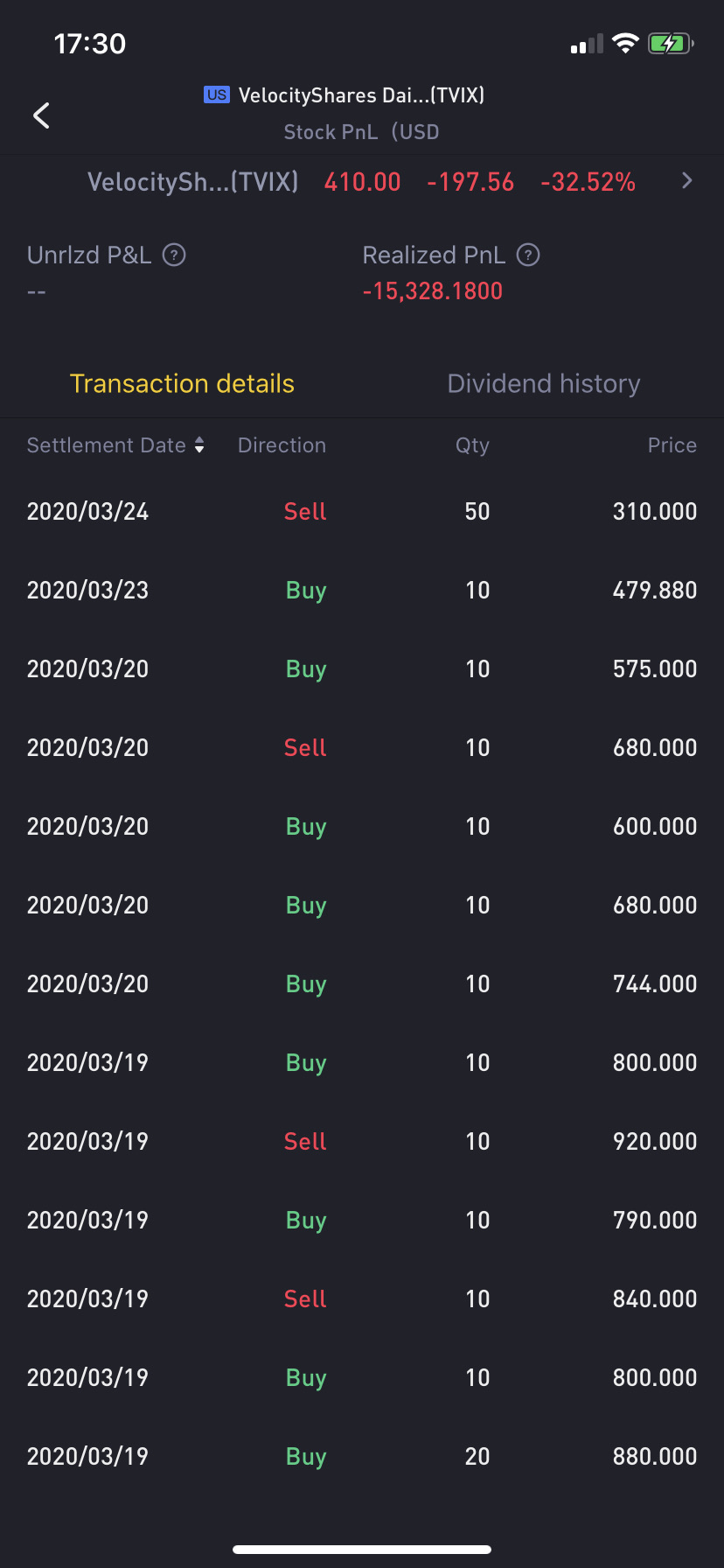Screen dimensions: 724x1568
Task: Switch to Dividend history tab
Action: click(x=544, y=384)
